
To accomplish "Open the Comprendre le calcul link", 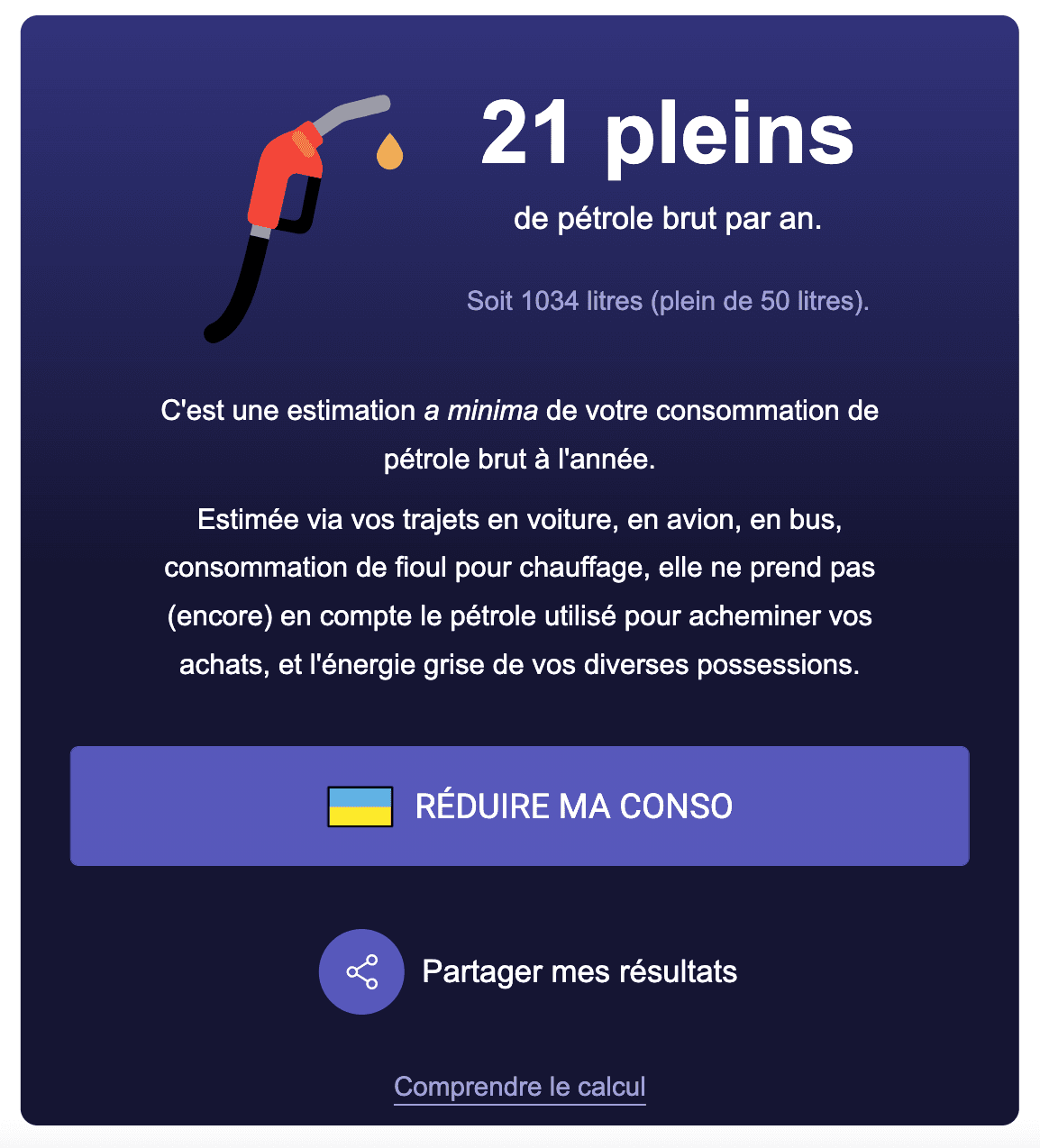I will [520, 1087].
